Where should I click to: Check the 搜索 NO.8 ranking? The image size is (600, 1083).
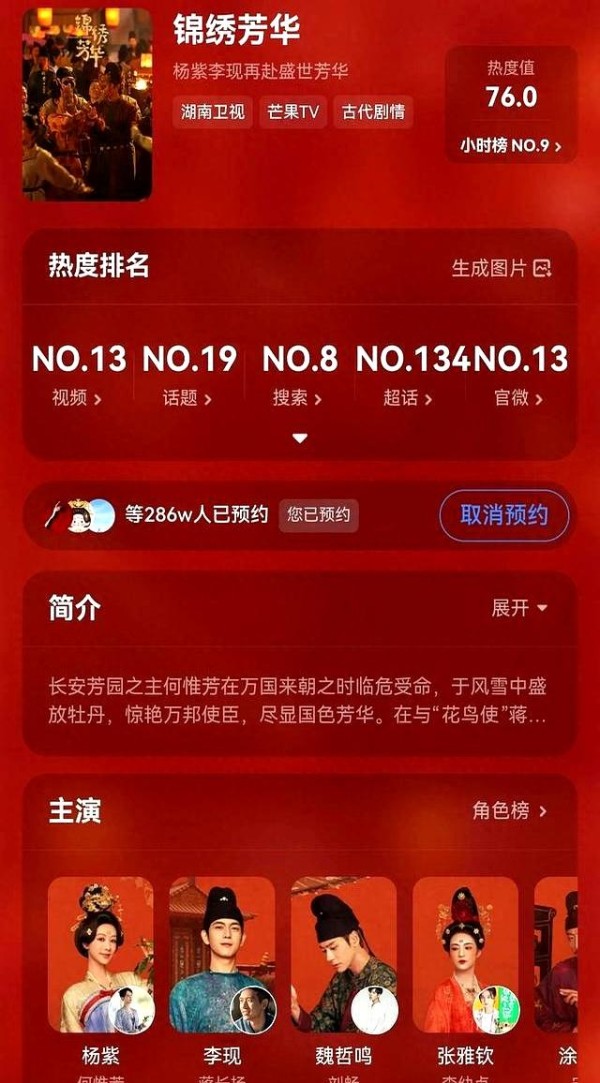coord(300,375)
